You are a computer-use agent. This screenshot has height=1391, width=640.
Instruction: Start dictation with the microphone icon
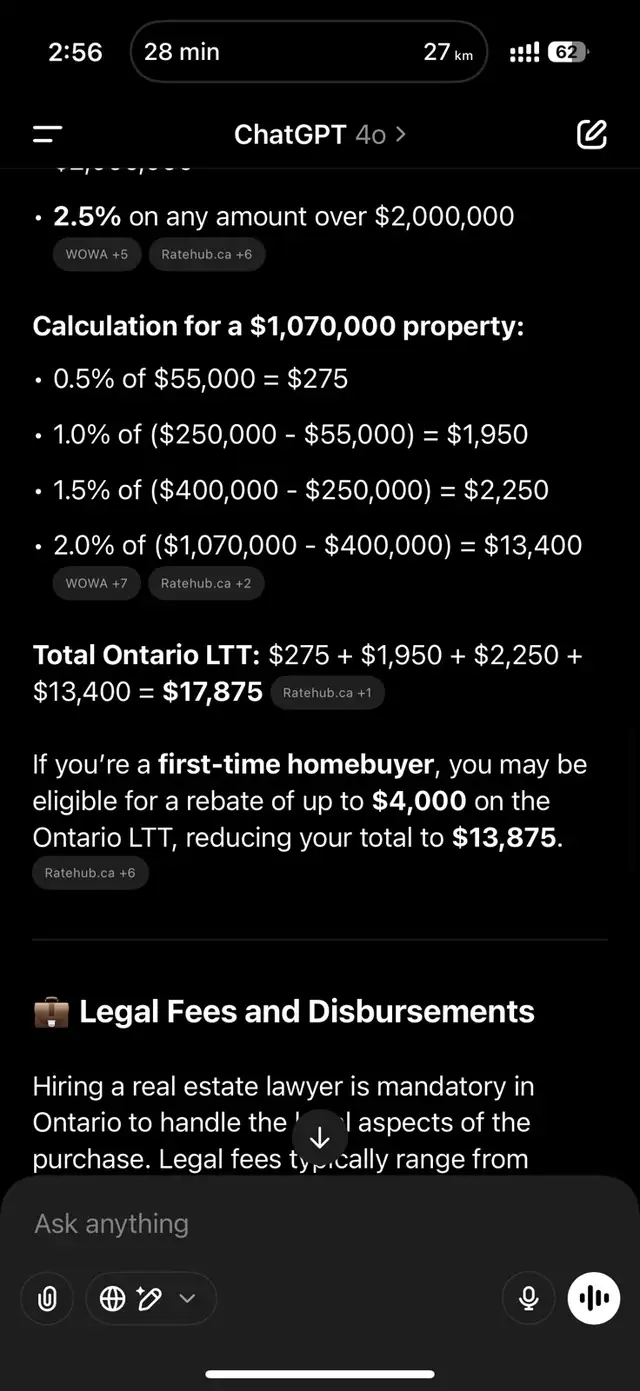tap(529, 1298)
